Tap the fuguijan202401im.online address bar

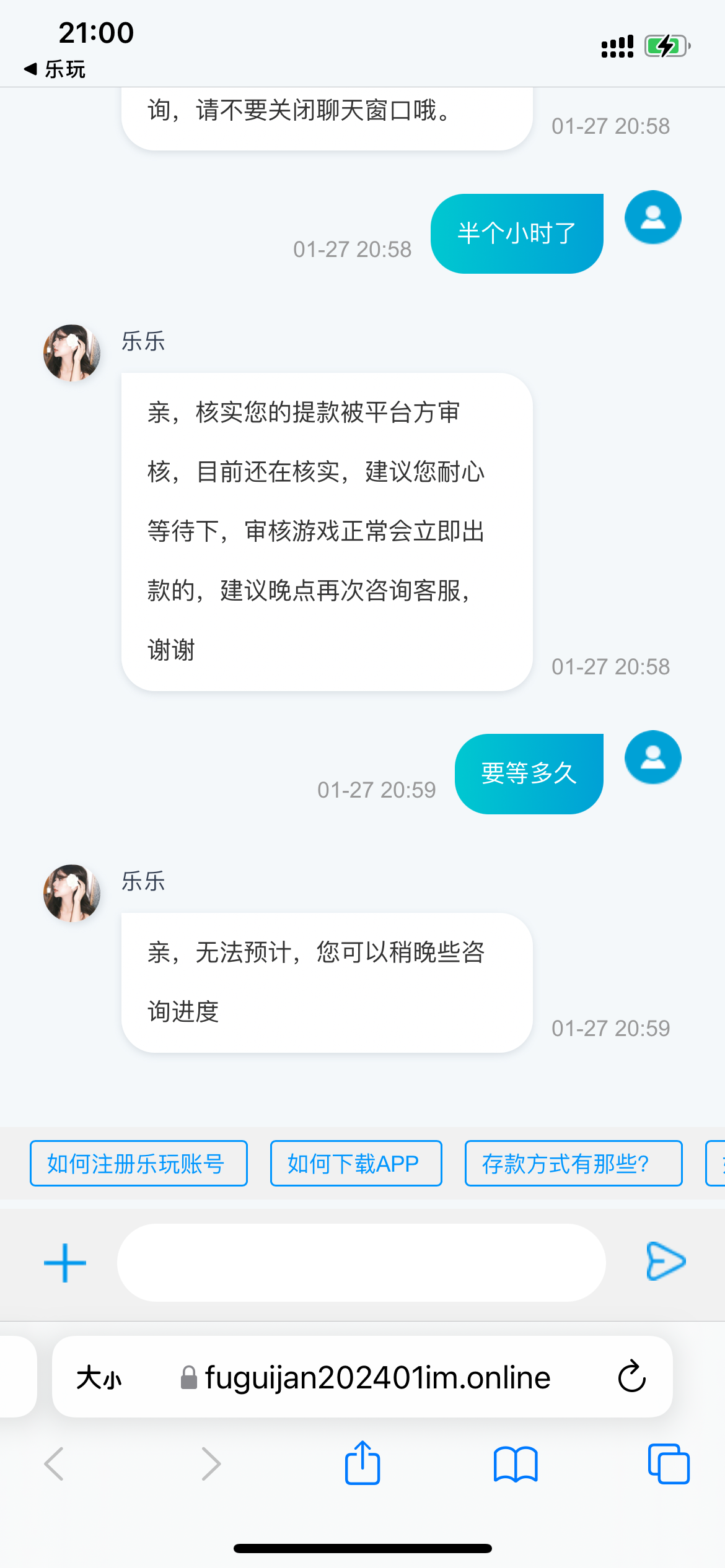click(377, 1378)
